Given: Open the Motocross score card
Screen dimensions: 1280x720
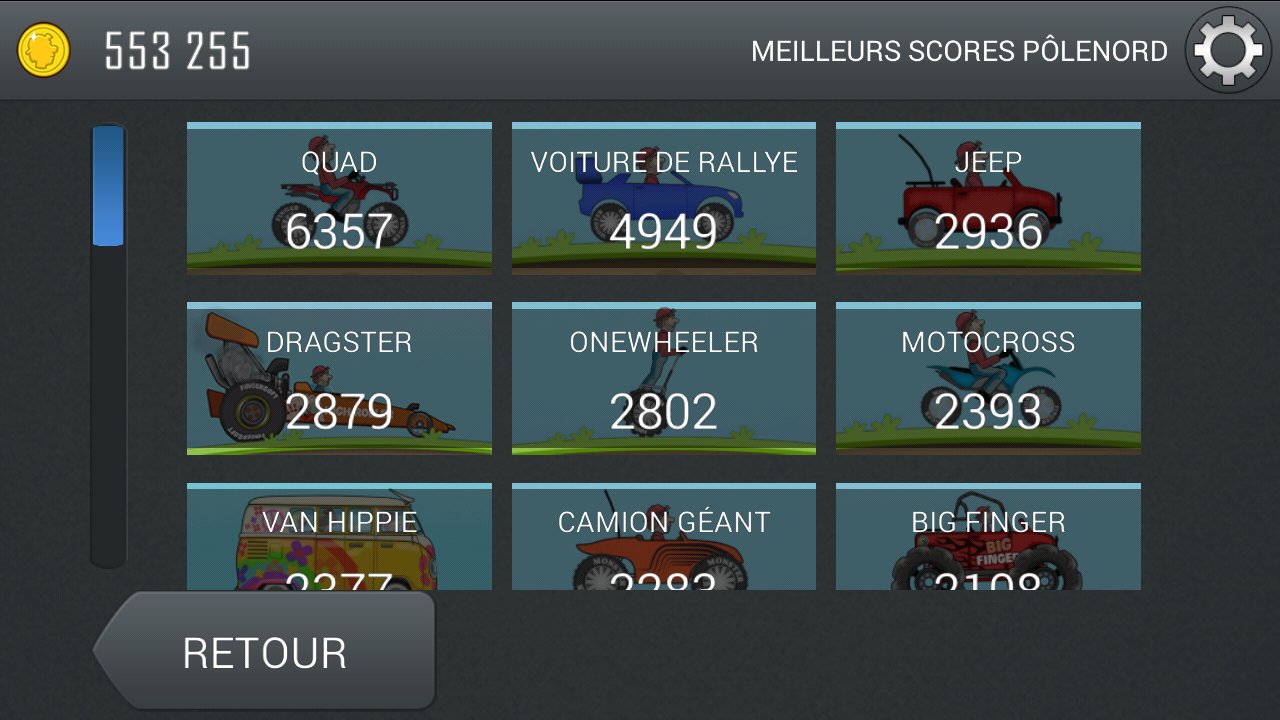Looking at the screenshot, I should (x=988, y=379).
